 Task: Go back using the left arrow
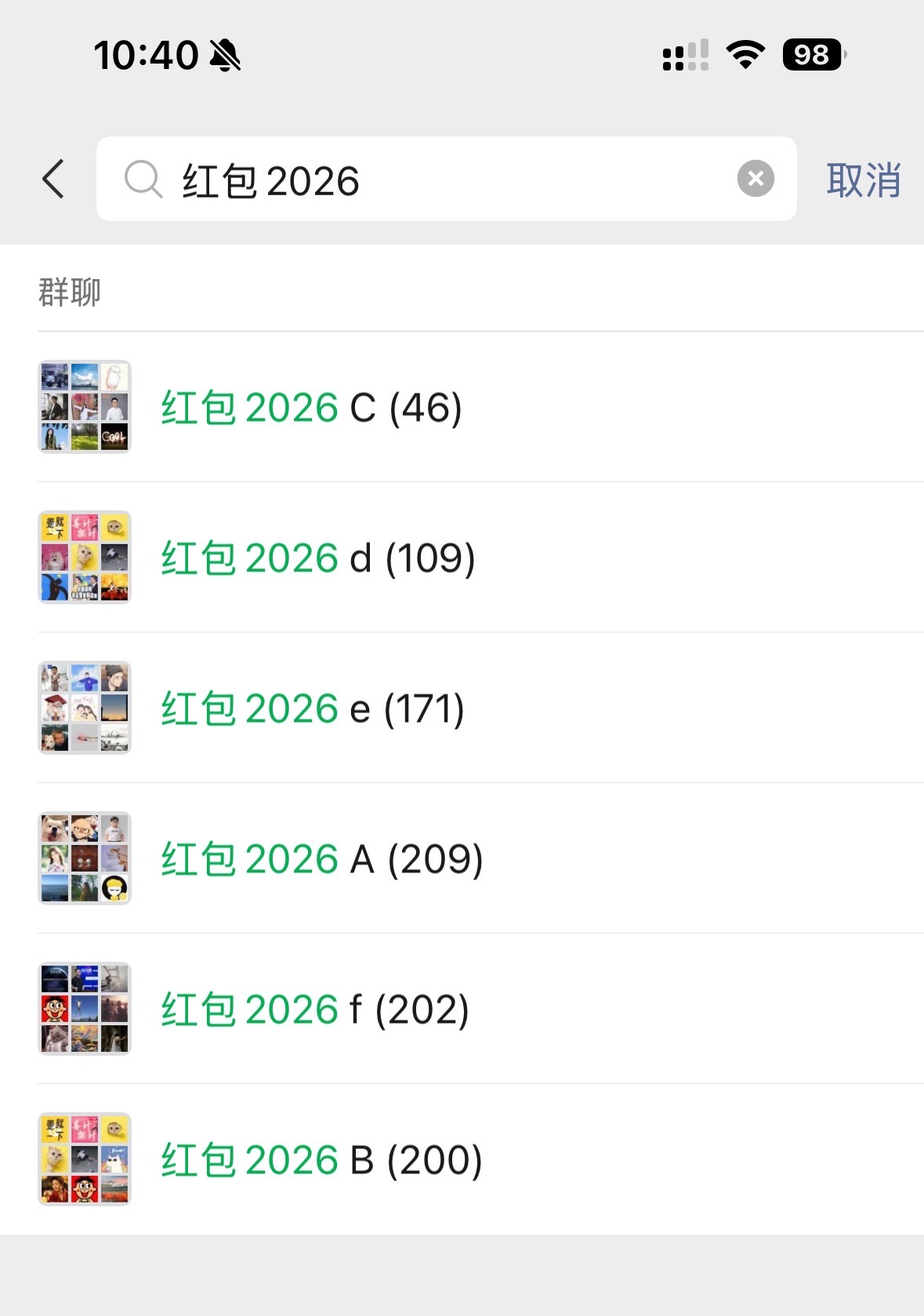[53, 179]
